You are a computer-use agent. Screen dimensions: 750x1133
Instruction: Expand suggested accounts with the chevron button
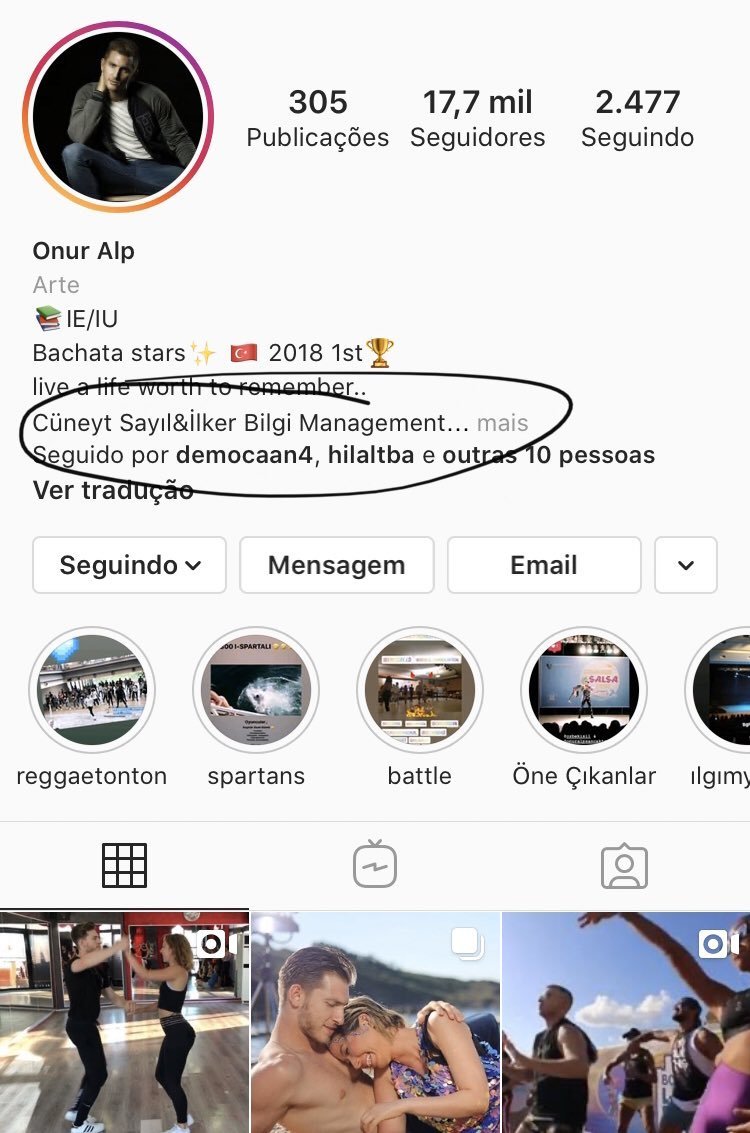click(685, 565)
